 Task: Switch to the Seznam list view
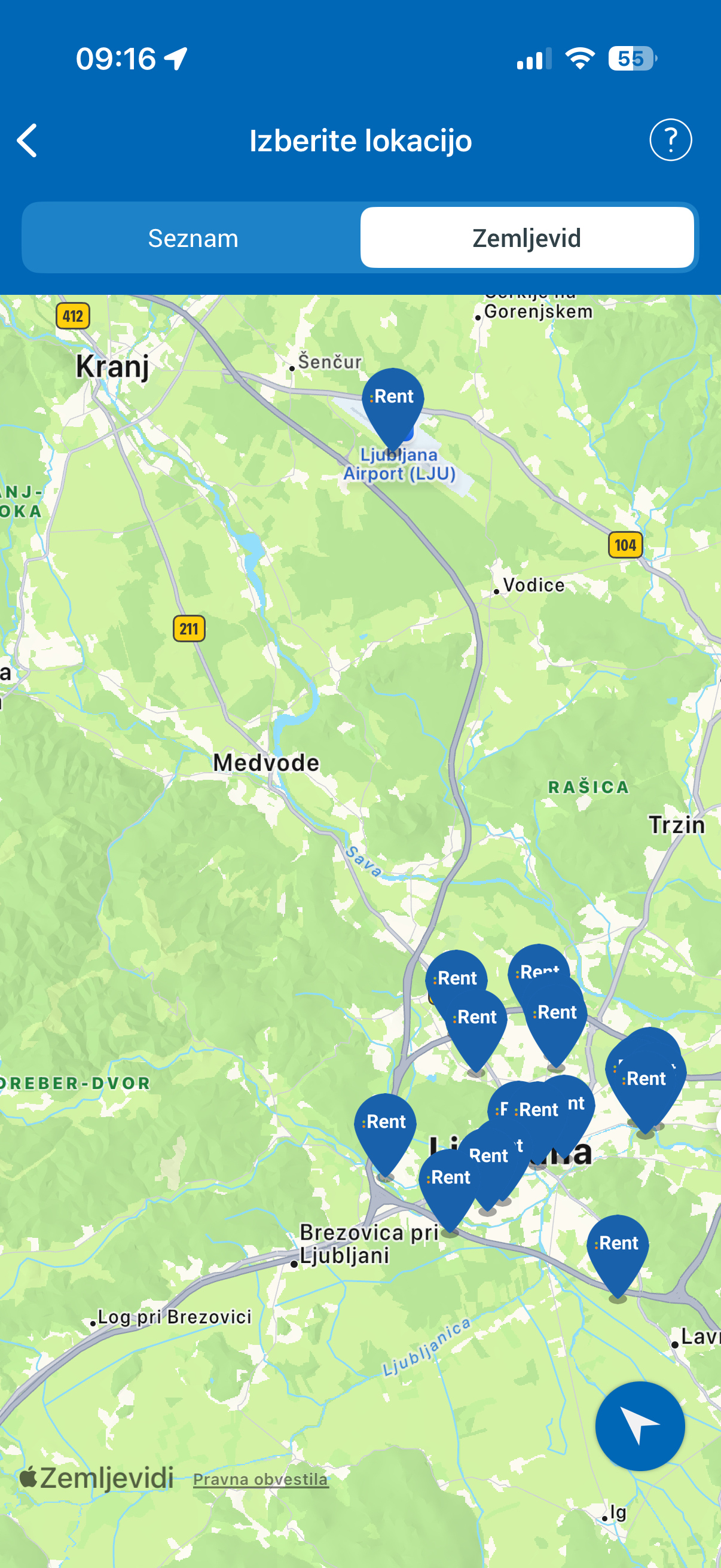tap(193, 238)
